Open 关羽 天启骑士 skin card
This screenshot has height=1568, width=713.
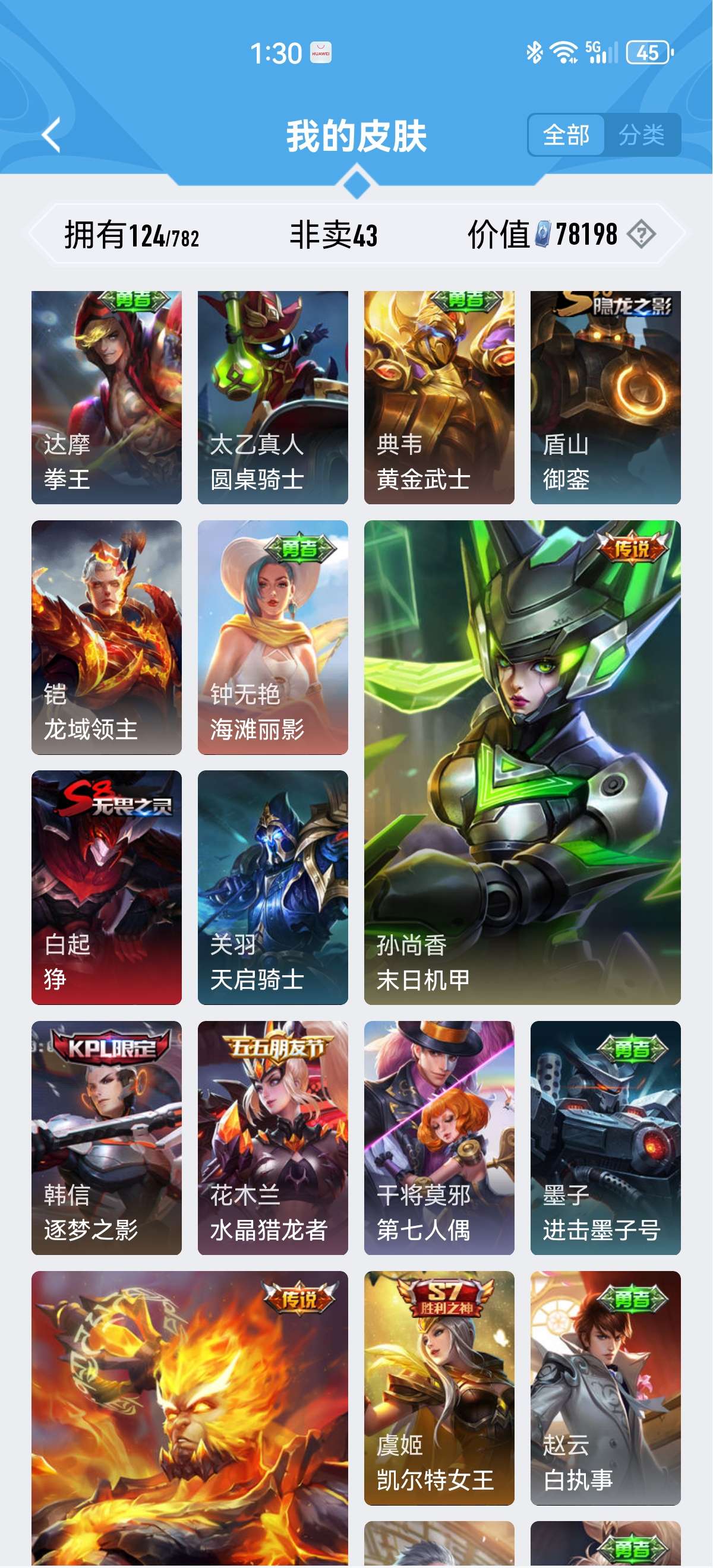[273, 887]
